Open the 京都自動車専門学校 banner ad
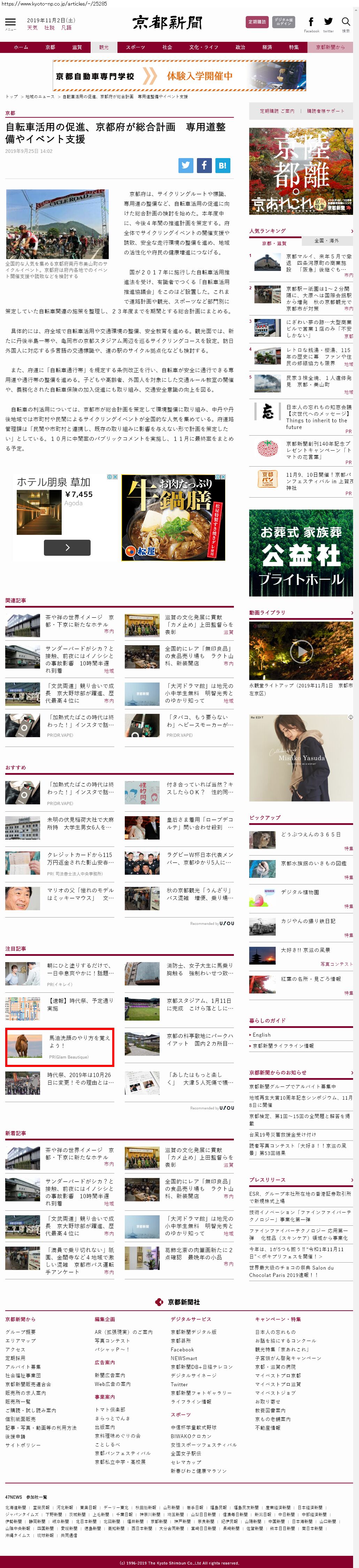Screen dimensions: 359x1568 point(179,76)
